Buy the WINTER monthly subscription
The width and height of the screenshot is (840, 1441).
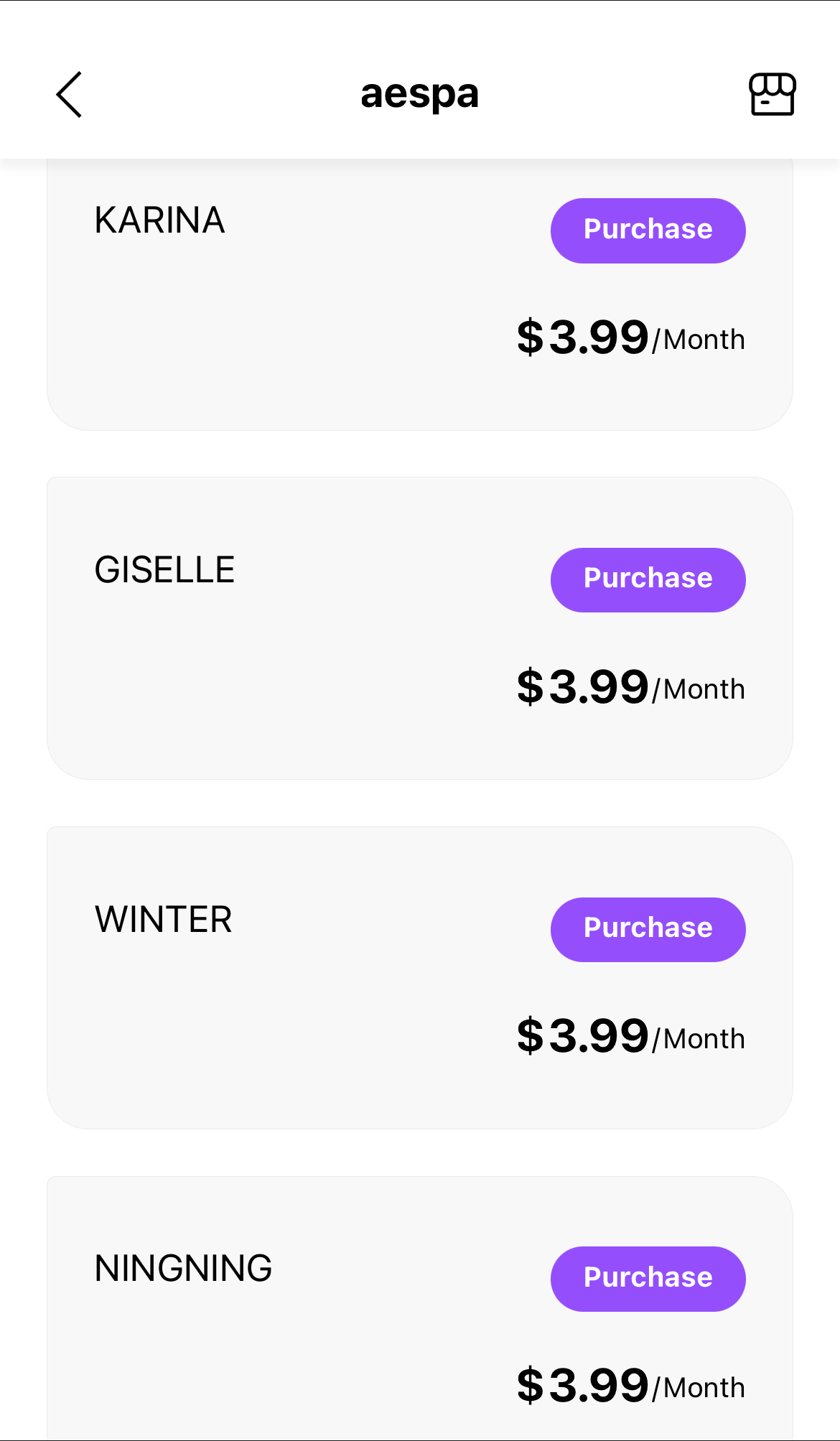(x=648, y=929)
